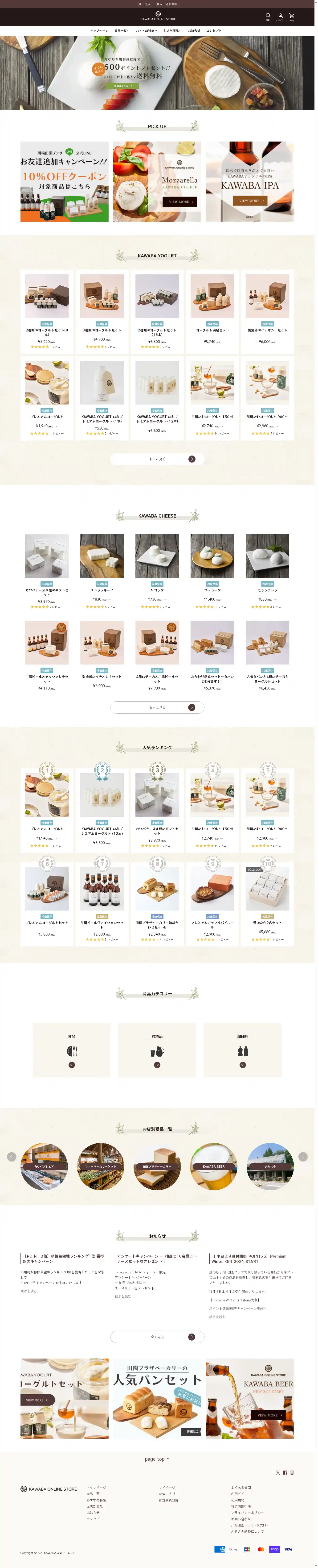The height and width of the screenshot is (1568, 318).
Task: Tap 続きを読む under the アンケートキャンペーン news item
Action: point(123,1296)
